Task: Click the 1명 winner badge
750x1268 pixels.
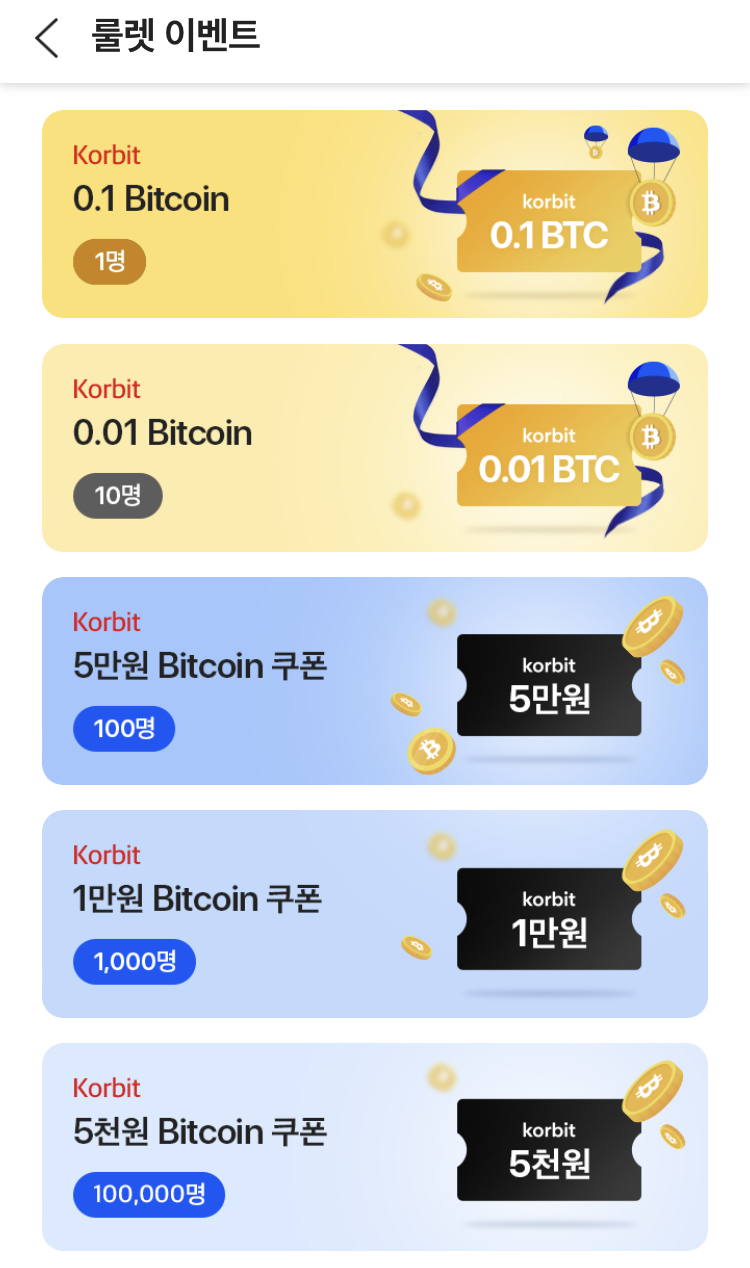Action: (x=109, y=262)
